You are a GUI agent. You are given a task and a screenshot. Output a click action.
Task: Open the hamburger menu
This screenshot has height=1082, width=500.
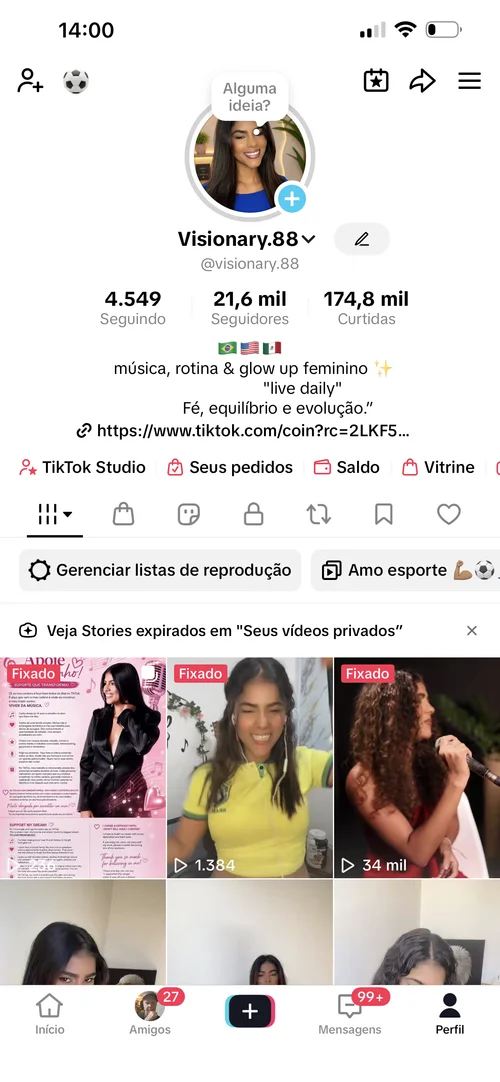point(469,81)
